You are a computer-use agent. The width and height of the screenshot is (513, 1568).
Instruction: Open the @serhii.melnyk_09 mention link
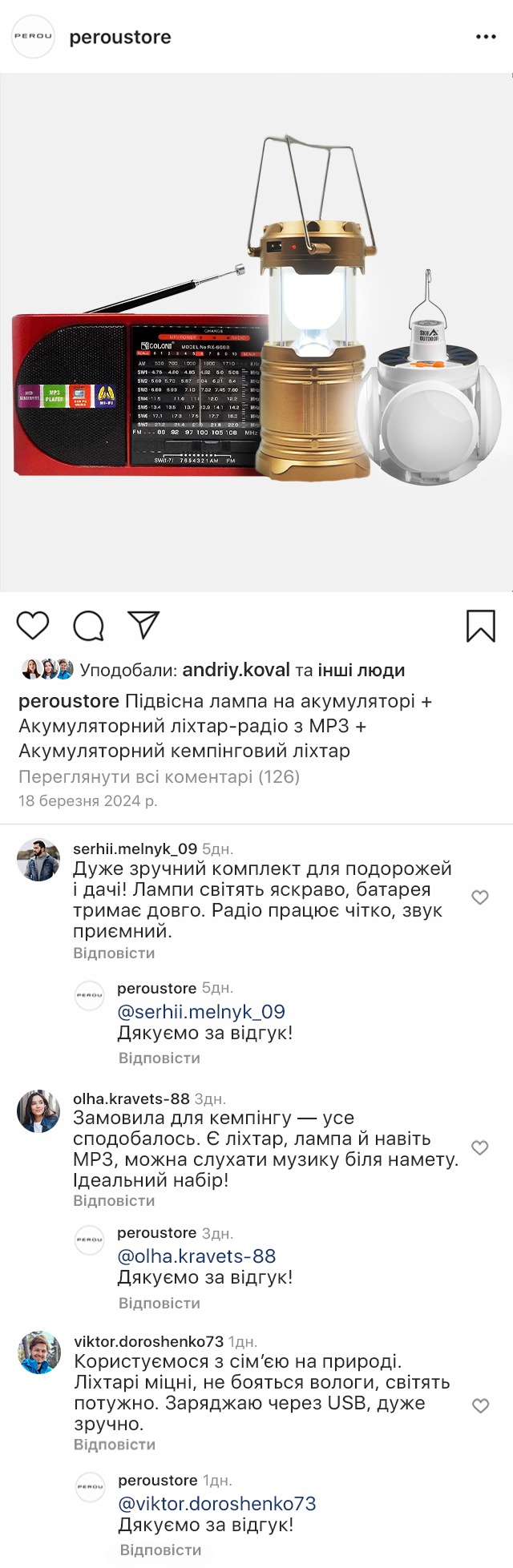pos(201,1012)
